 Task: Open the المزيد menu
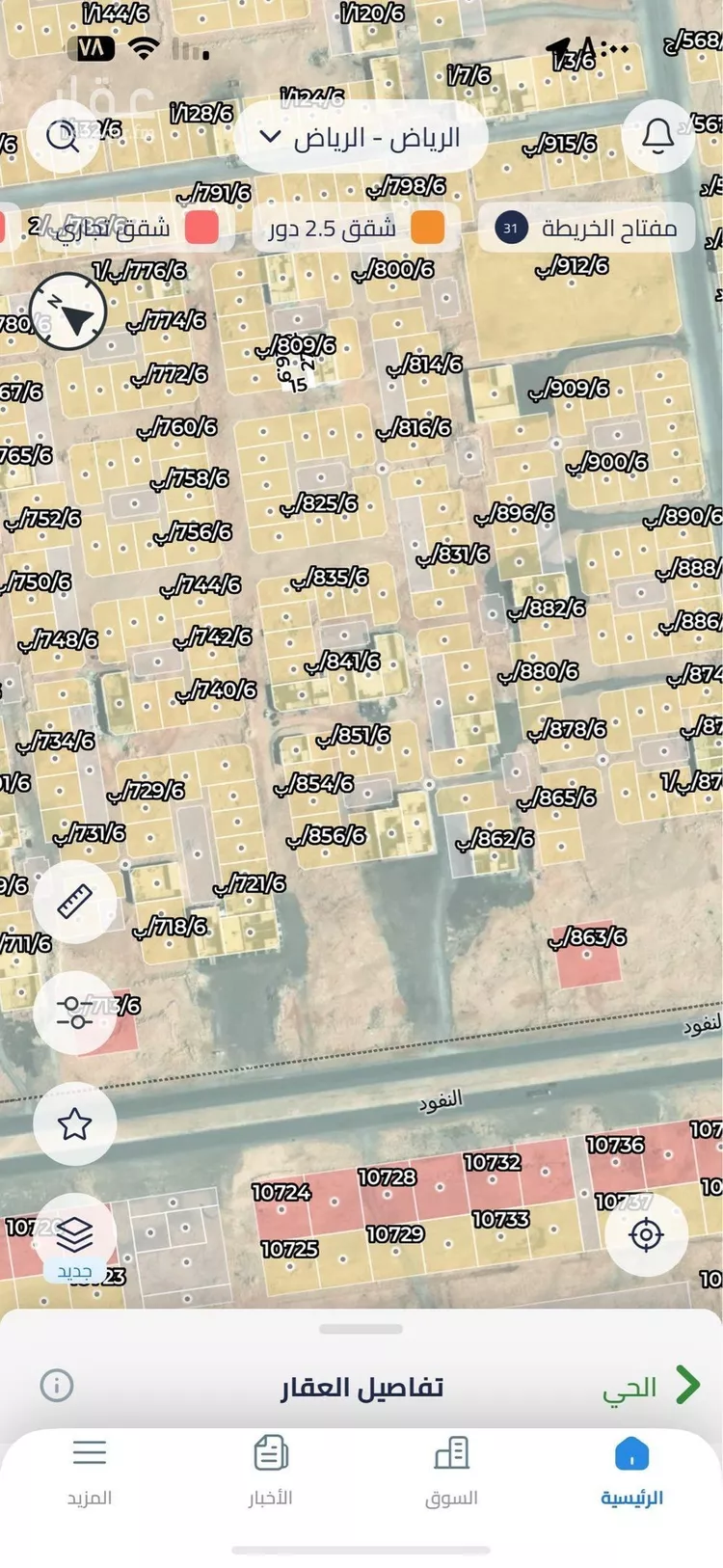click(x=90, y=1467)
